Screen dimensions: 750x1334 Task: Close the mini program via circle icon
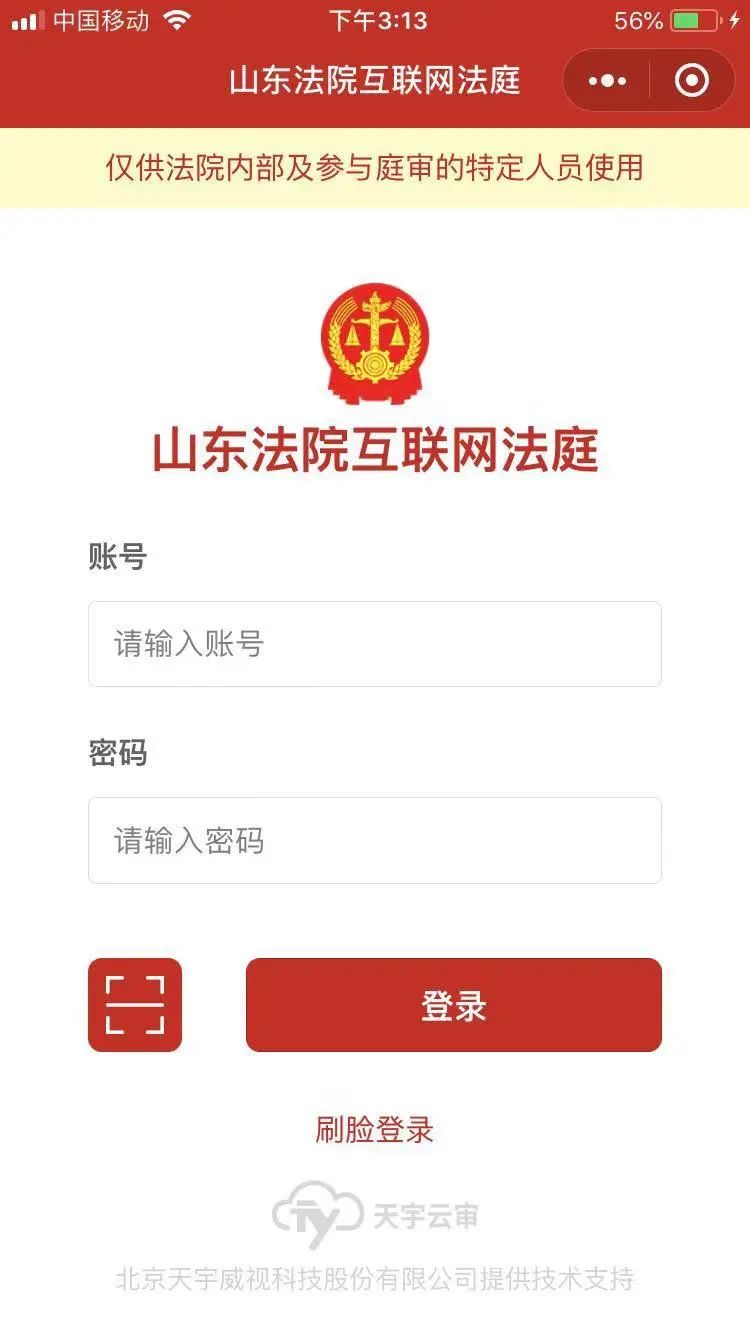coord(692,80)
